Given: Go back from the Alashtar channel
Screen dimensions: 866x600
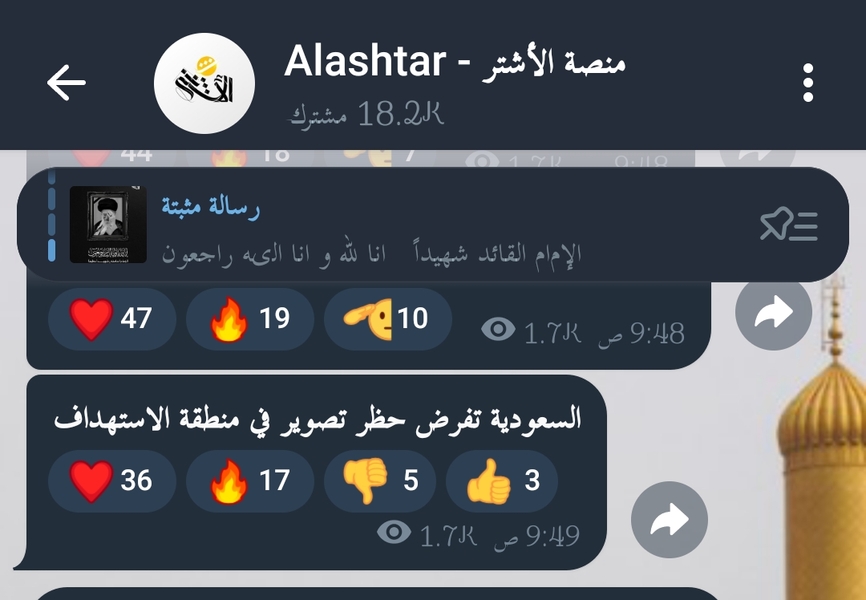Looking at the screenshot, I should click(66, 82).
